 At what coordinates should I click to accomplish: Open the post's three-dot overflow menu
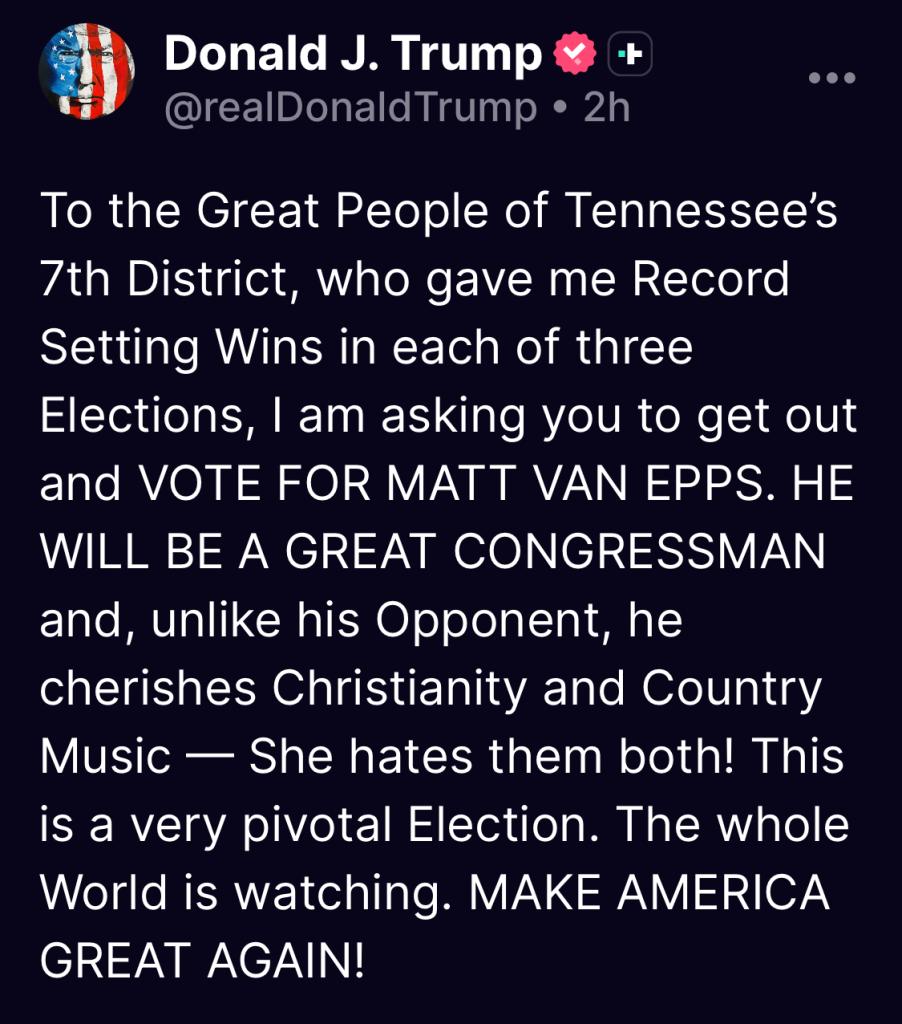(831, 78)
